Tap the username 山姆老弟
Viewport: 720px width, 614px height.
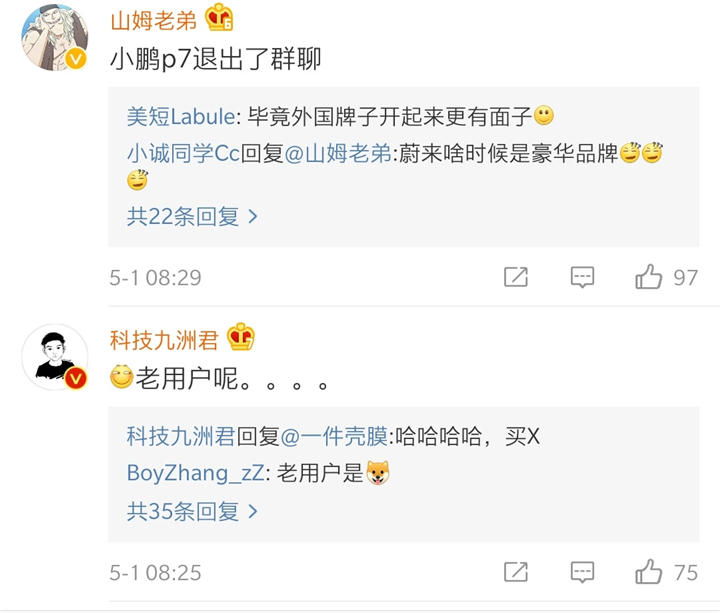point(152,18)
